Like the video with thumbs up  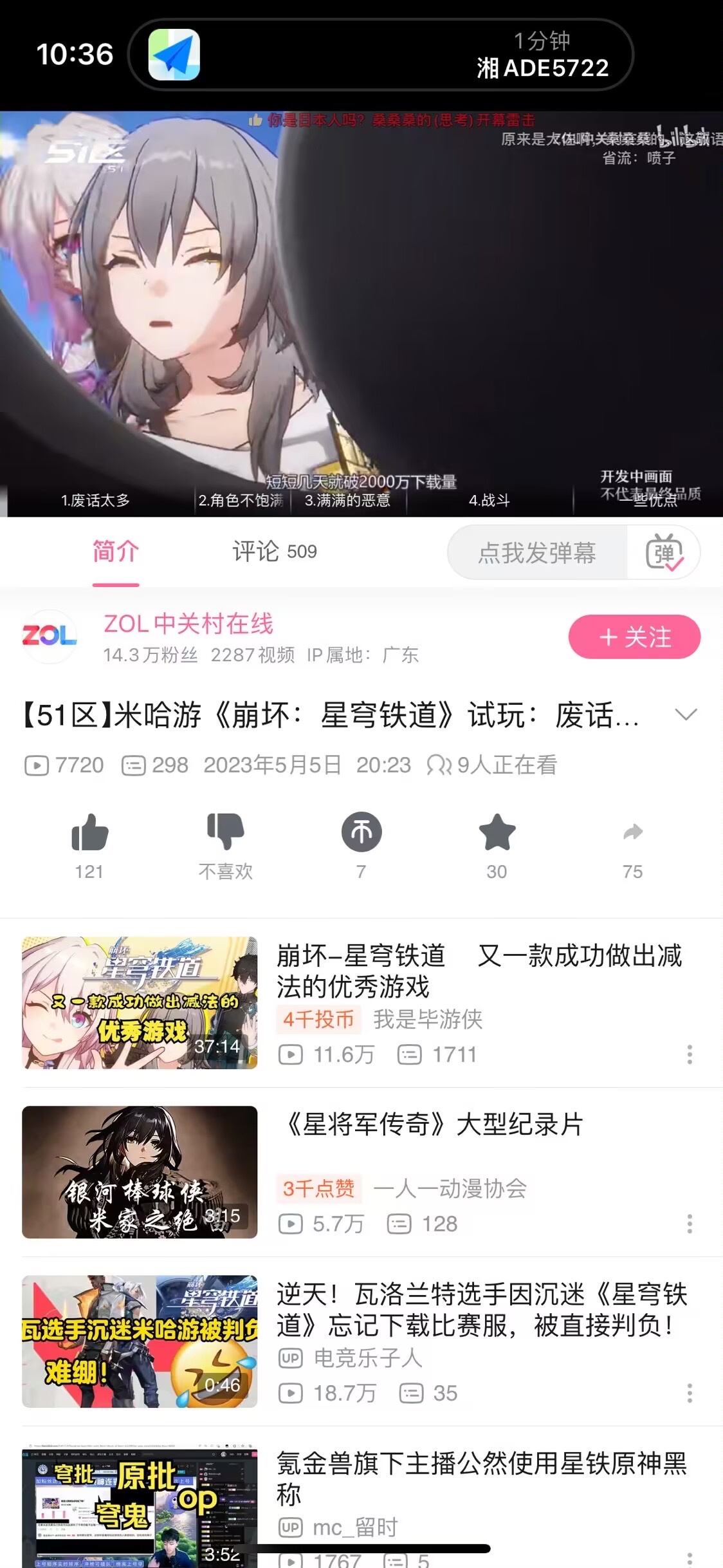89,832
